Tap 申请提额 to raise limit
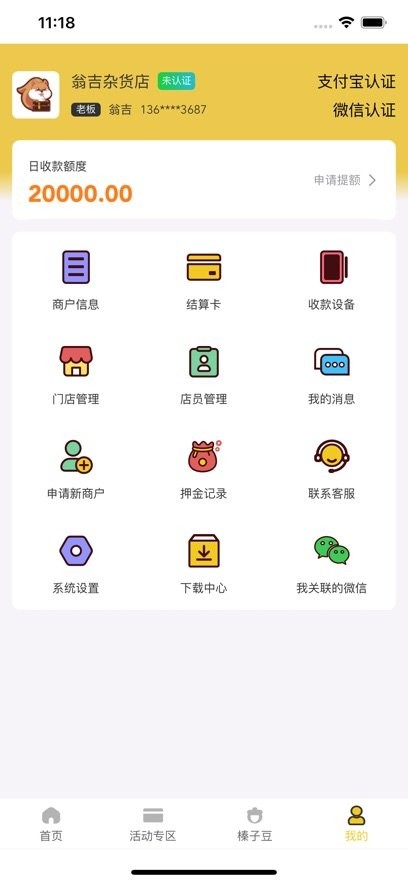The image size is (408, 883). tap(345, 180)
